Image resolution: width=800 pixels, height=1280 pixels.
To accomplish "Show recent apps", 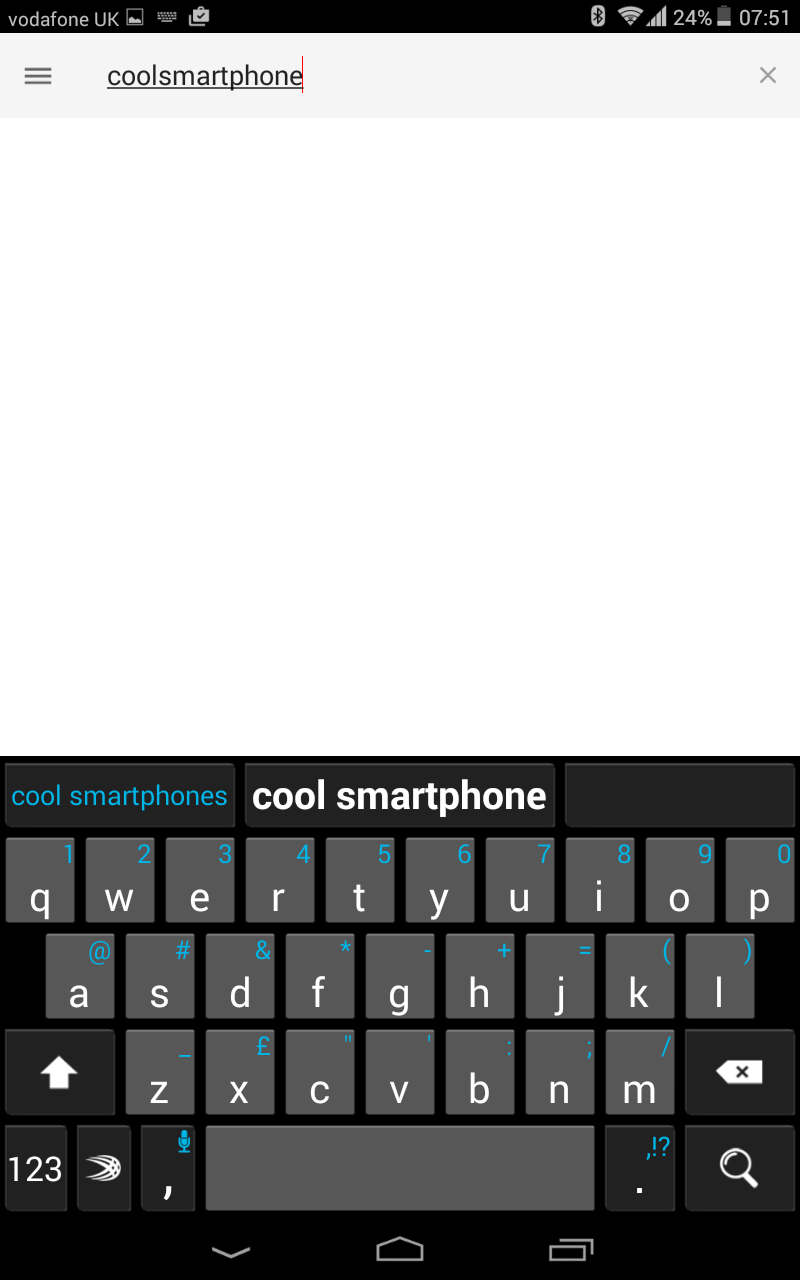I will pyautogui.click(x=570, y=1250).
